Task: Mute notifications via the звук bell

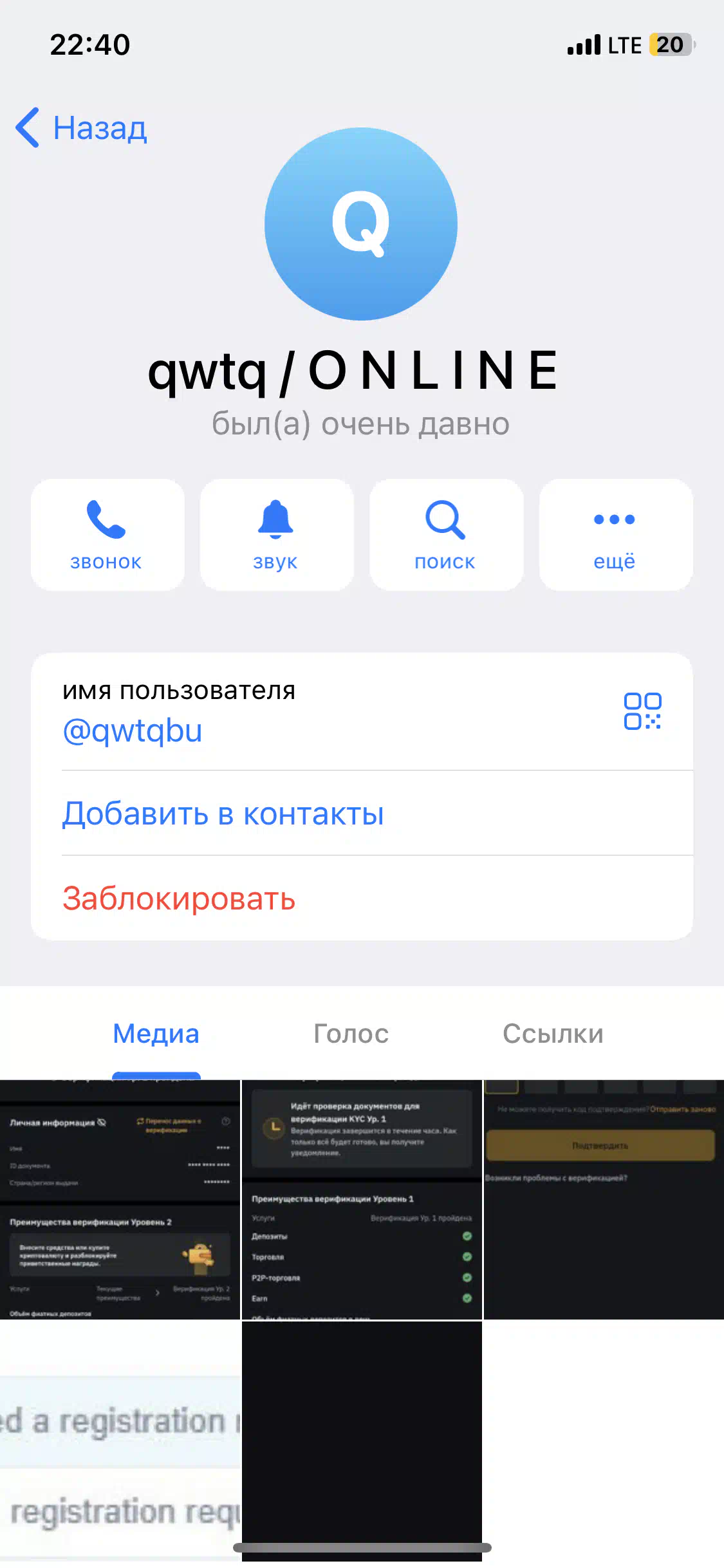Action: pos(277,534)
